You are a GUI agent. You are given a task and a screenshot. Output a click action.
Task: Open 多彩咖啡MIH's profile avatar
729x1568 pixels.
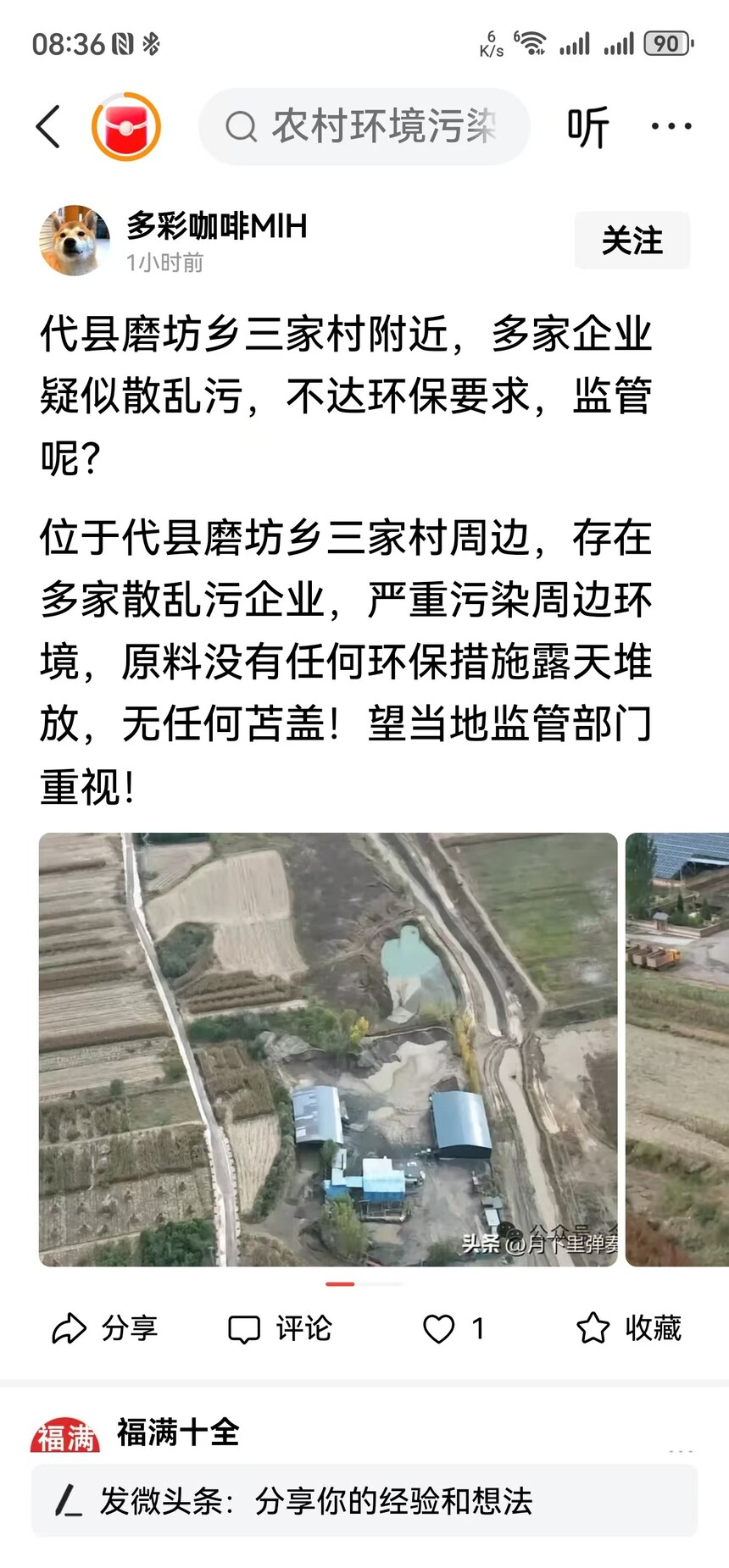pos(75,241)
